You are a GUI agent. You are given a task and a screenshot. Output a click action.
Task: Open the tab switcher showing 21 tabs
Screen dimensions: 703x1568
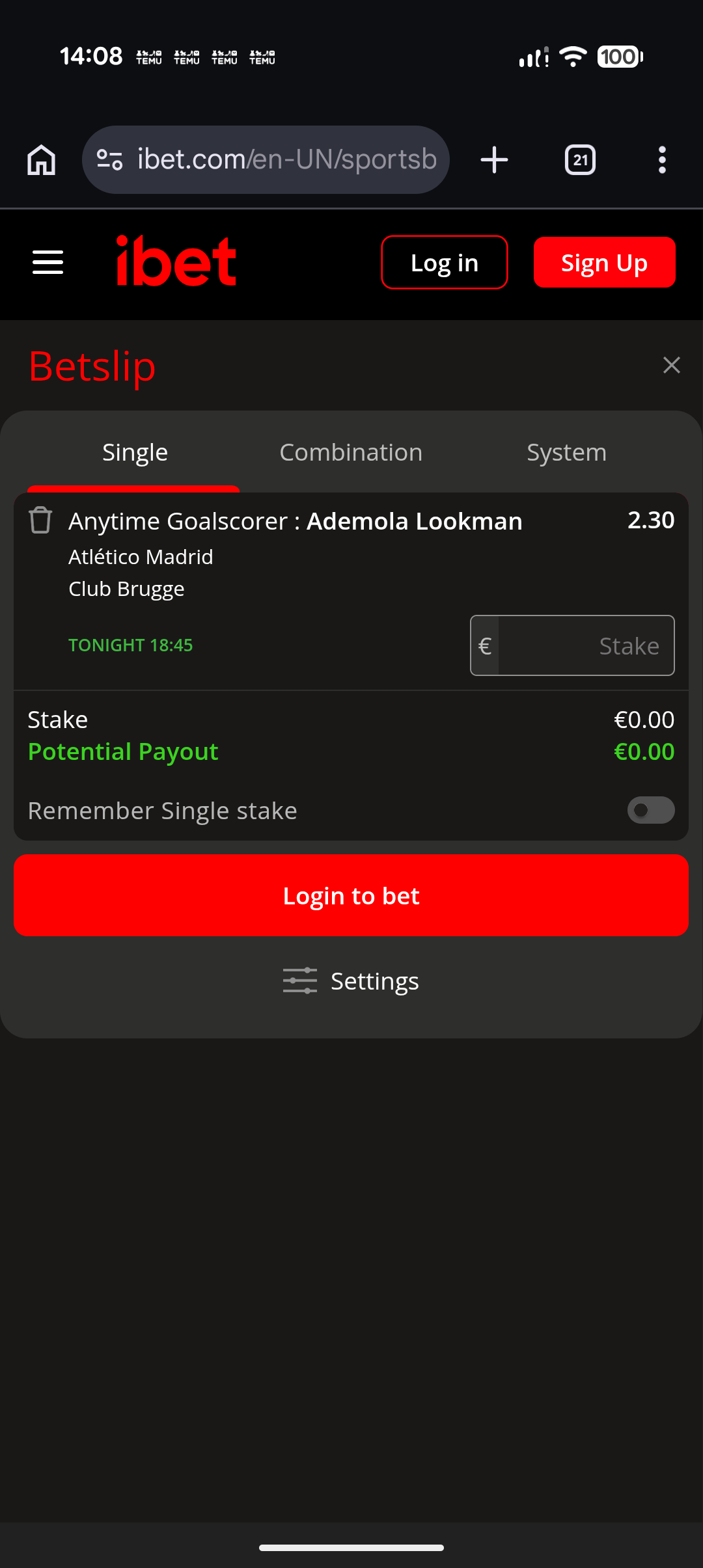tap(580, 160)
